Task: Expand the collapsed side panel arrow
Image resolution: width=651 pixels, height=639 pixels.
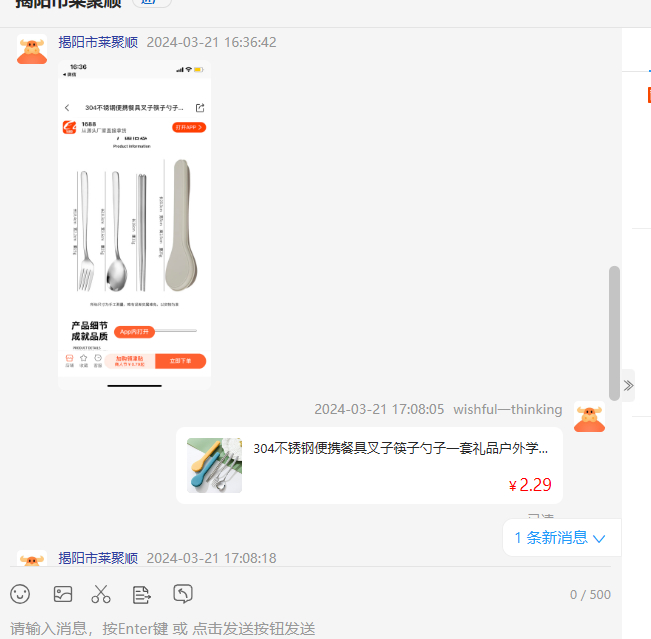Action: 628,385
